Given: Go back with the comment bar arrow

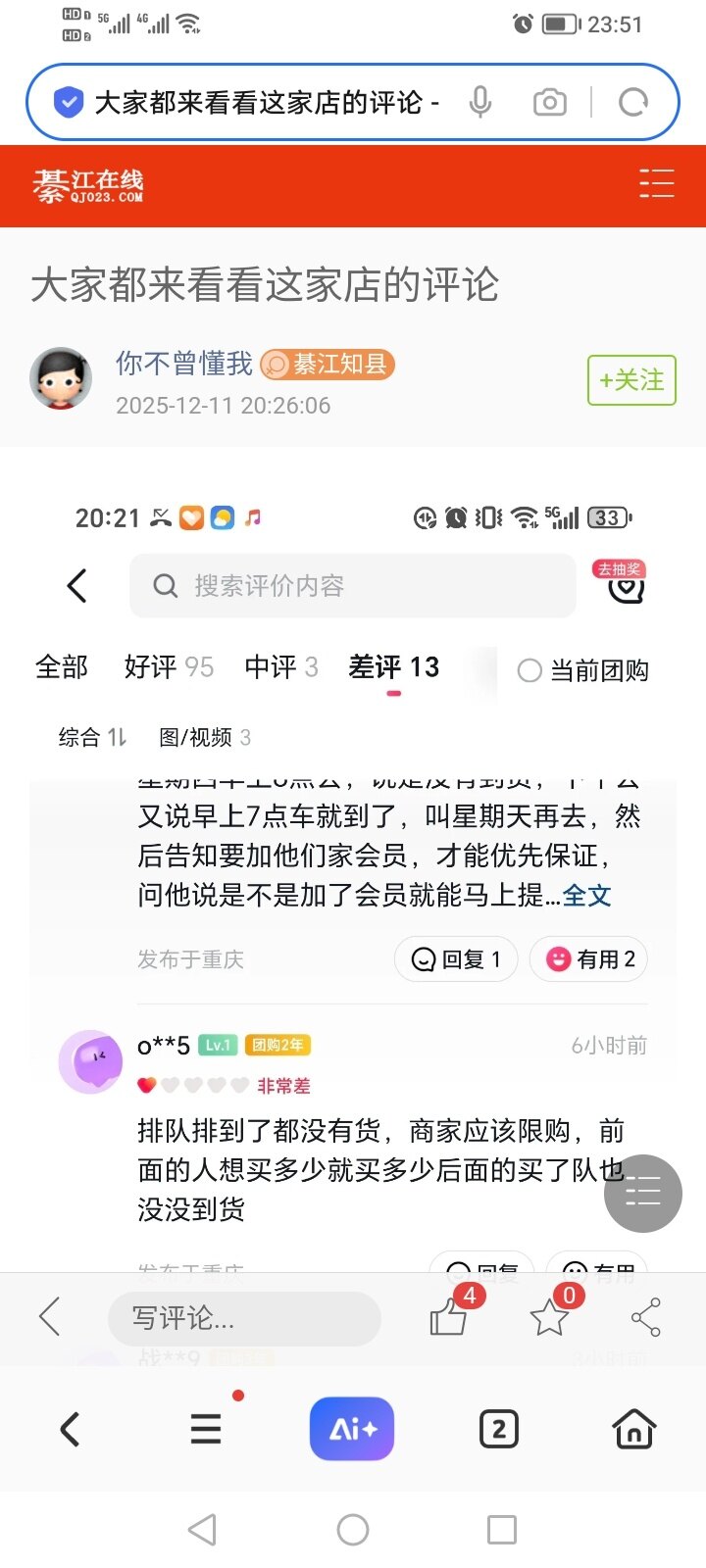Looking at the screenshot, I should coord(50,1317).
